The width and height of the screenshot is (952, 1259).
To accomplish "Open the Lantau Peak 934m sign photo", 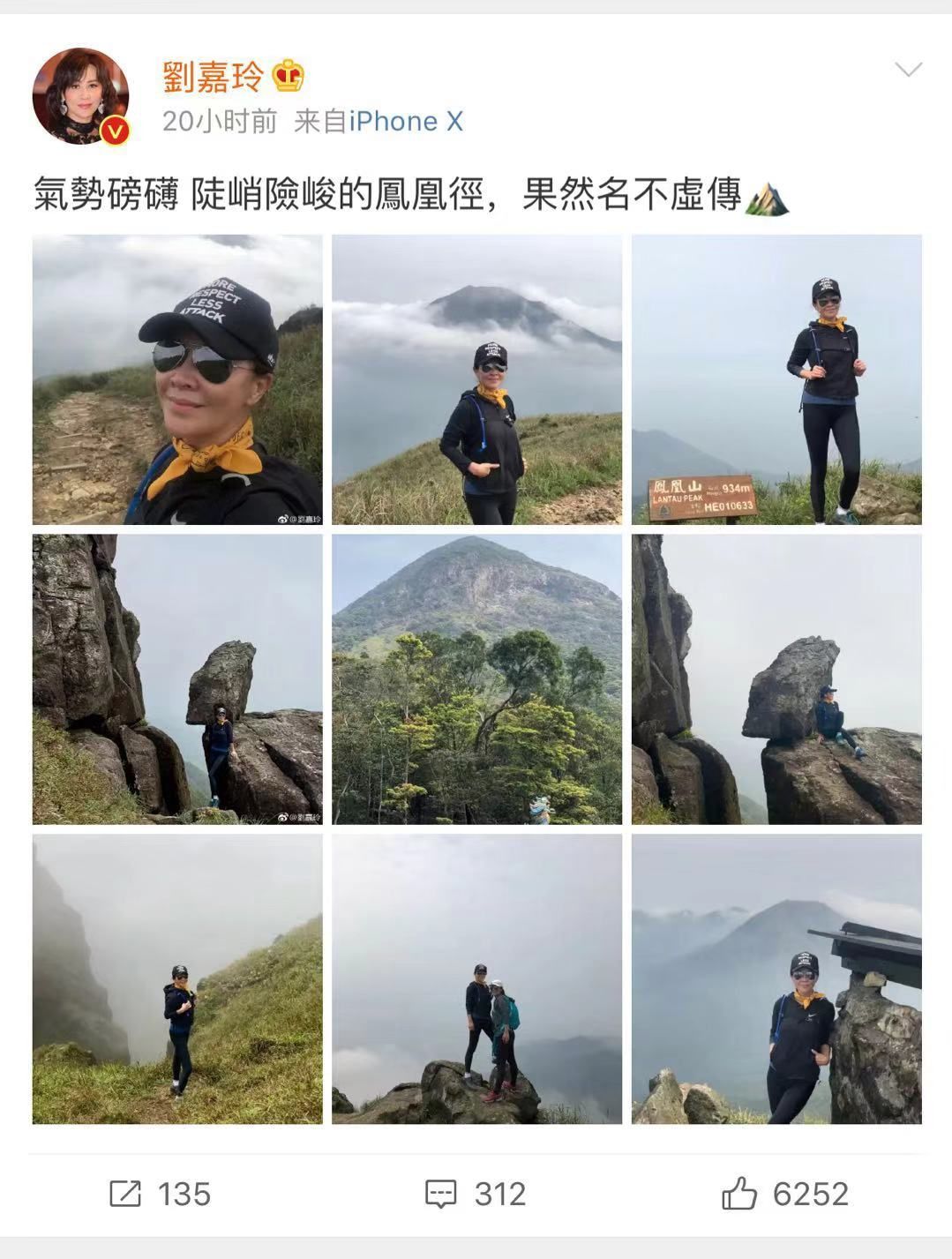I will 776,380.
